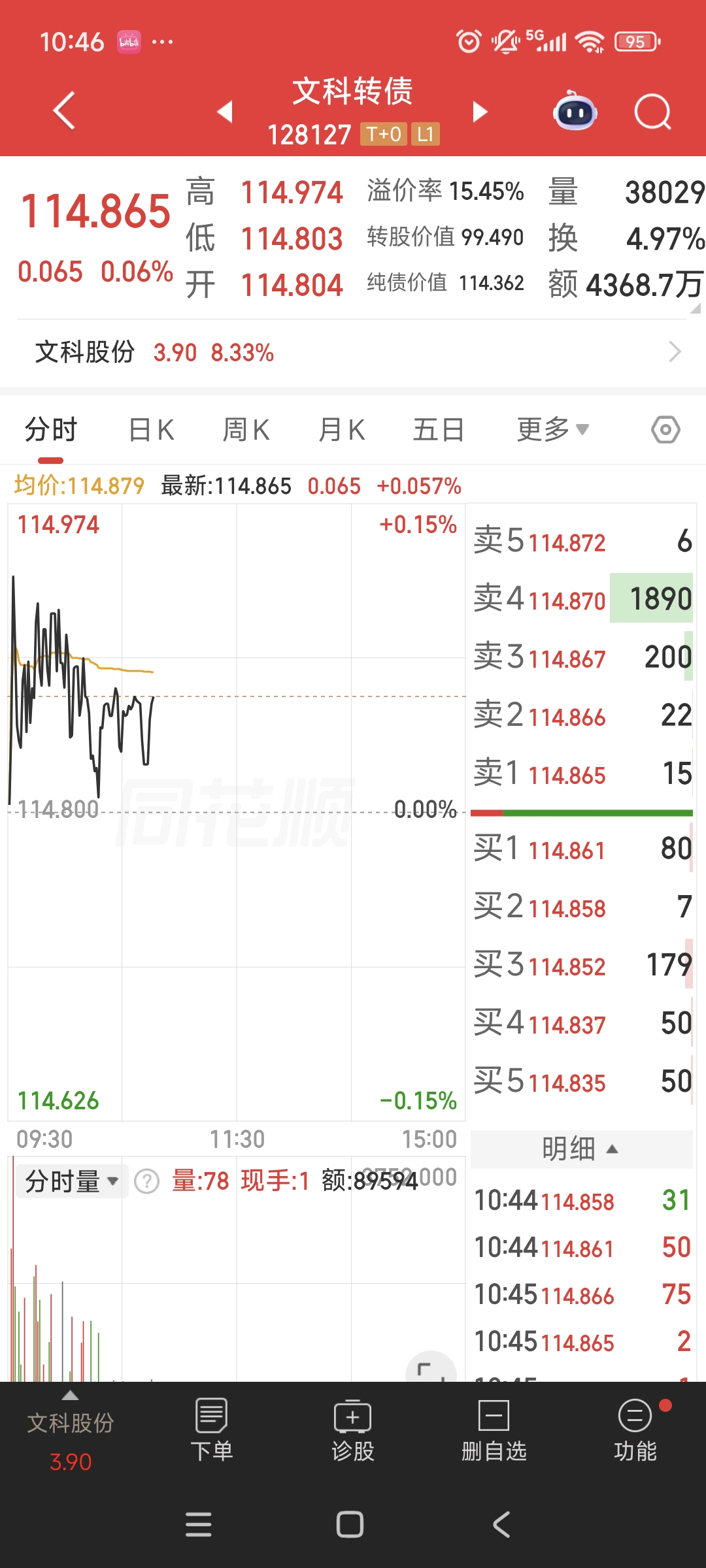Switch to the 周K tab
This screenshot has height=1568, width=706.
tap(246, 431)
